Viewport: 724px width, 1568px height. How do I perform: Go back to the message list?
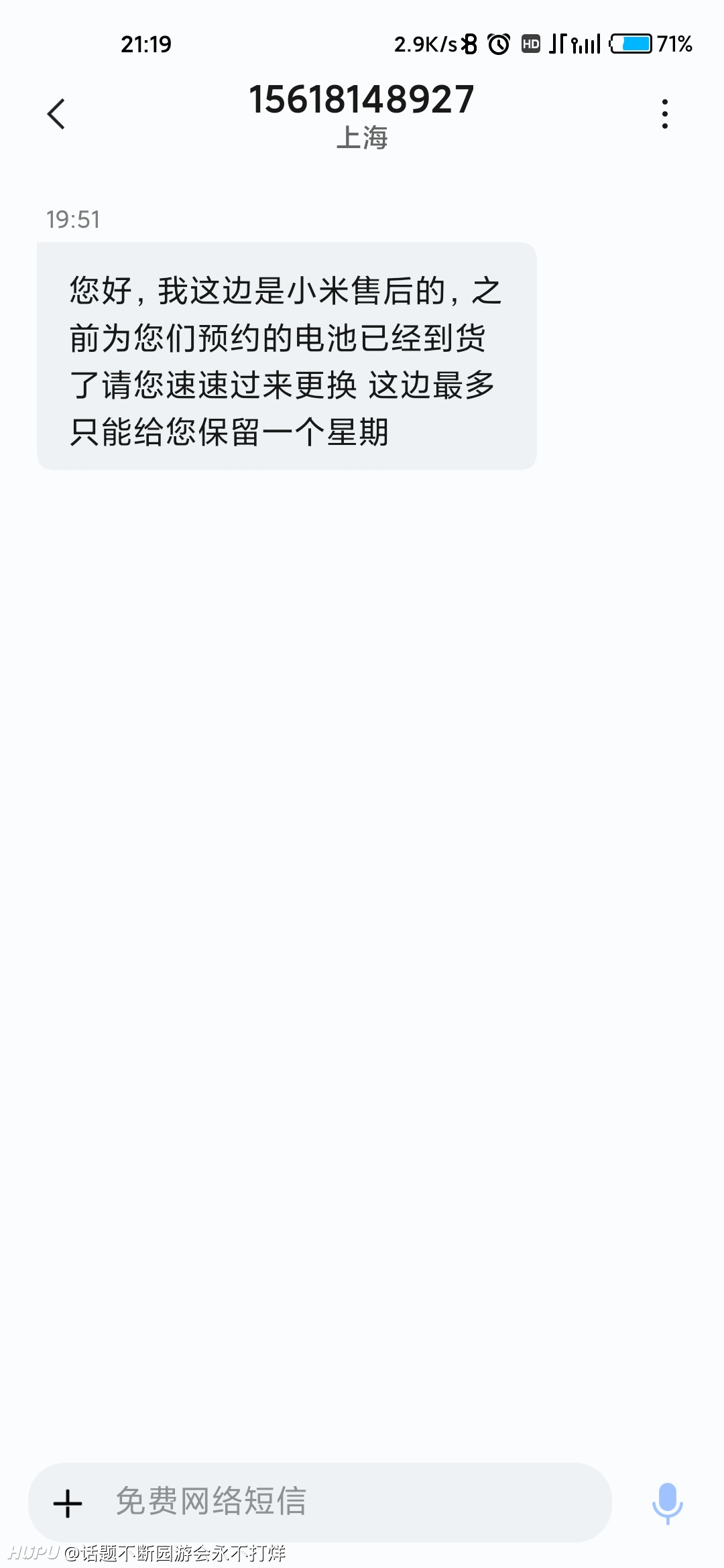click(x=56, y=114)
